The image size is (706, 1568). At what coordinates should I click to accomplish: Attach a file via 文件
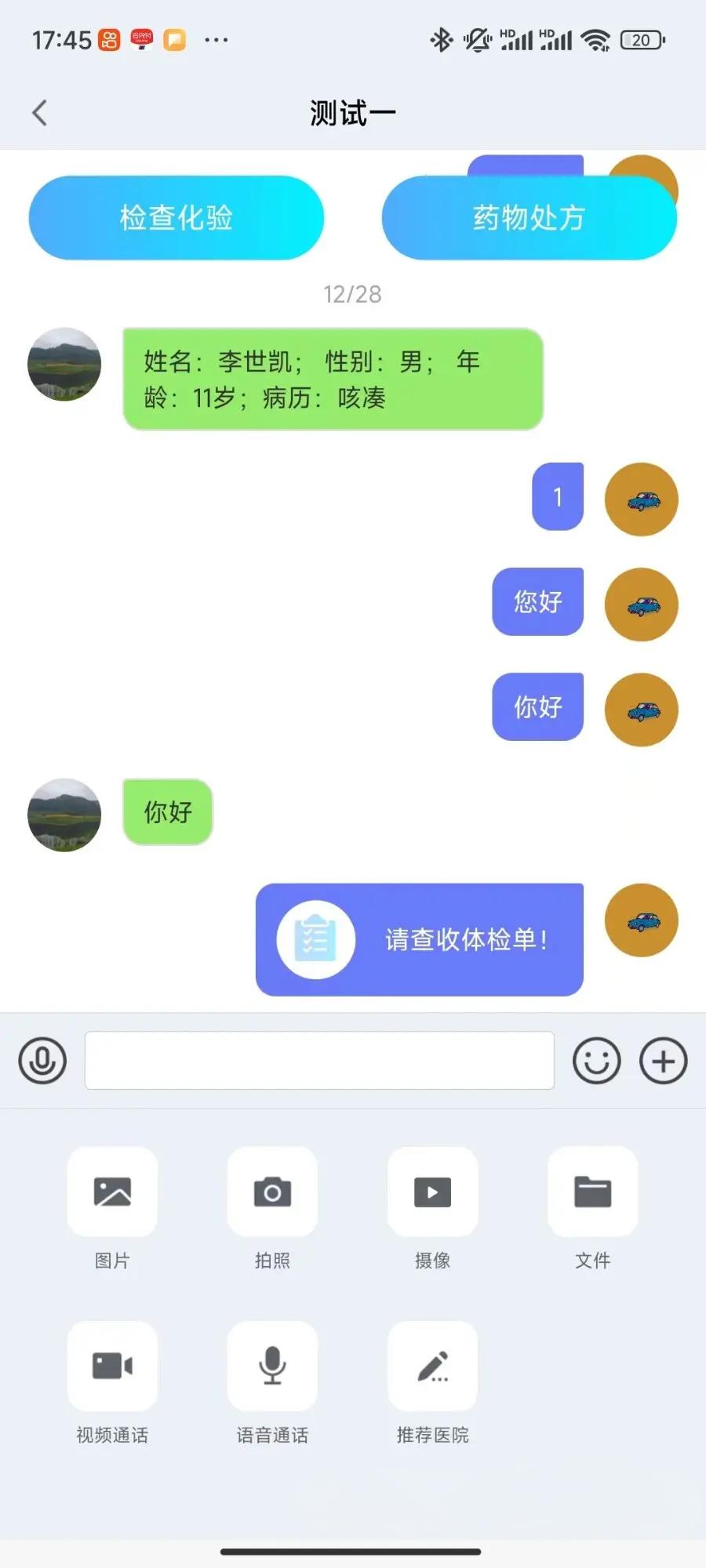click(x=592, y=1192)
